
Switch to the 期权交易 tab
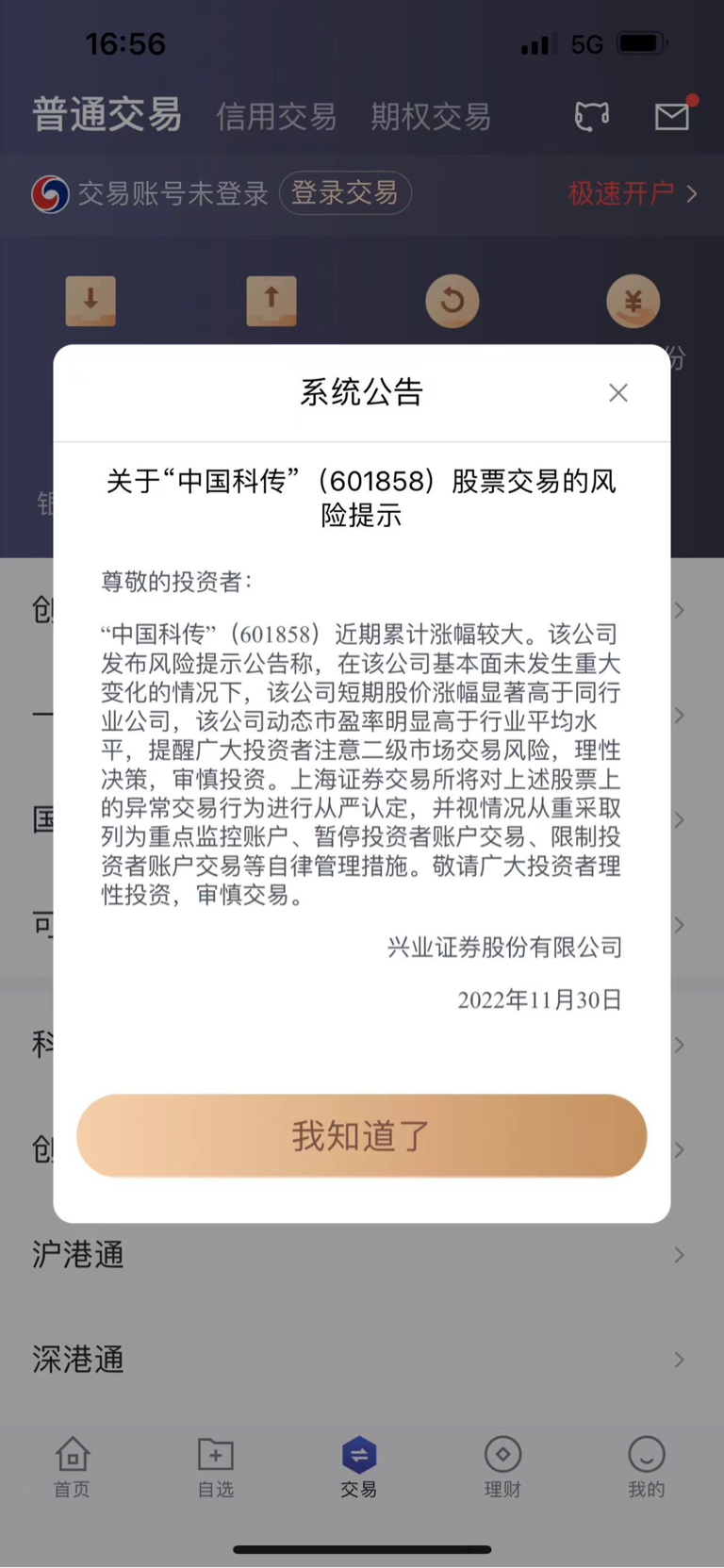coord(430,117)
